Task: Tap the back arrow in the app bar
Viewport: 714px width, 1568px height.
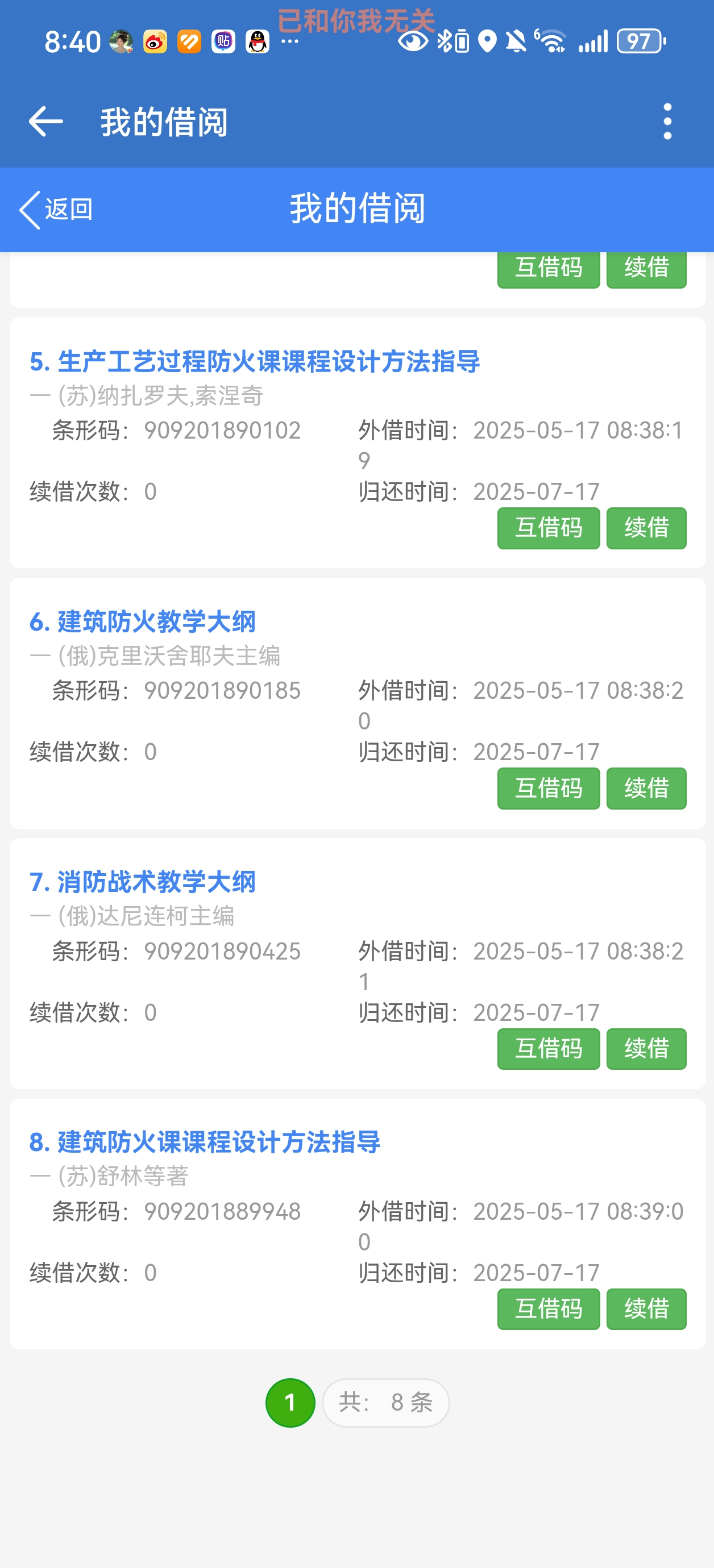Action: [45, 121]
